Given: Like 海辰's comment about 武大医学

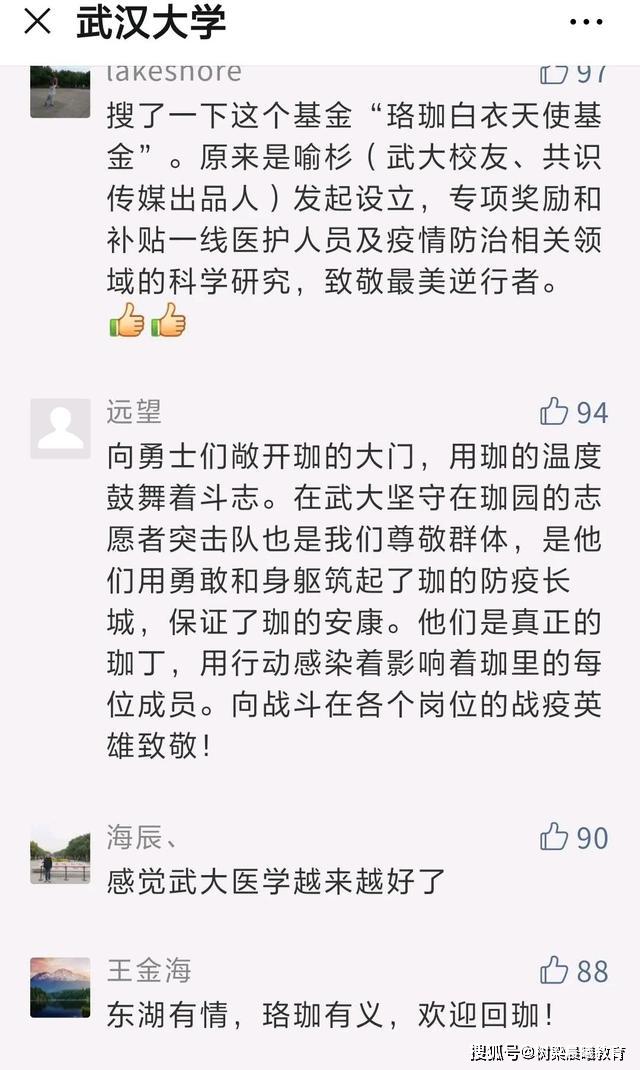Looking at the screenshot, I should pos(554,837).
